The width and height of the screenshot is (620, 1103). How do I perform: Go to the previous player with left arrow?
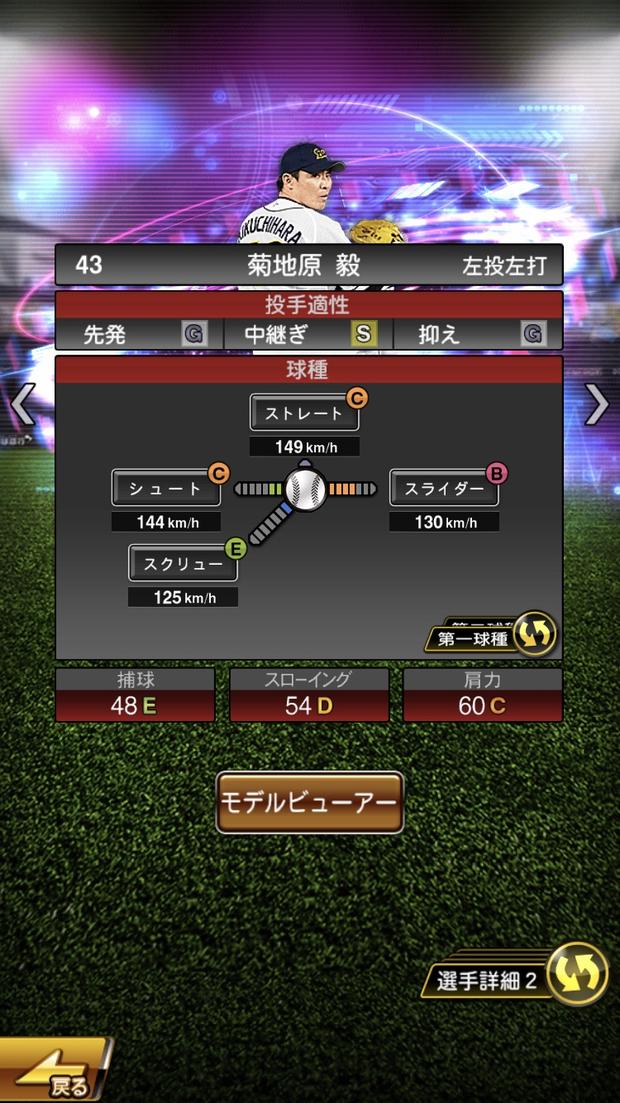coord(22,405)
